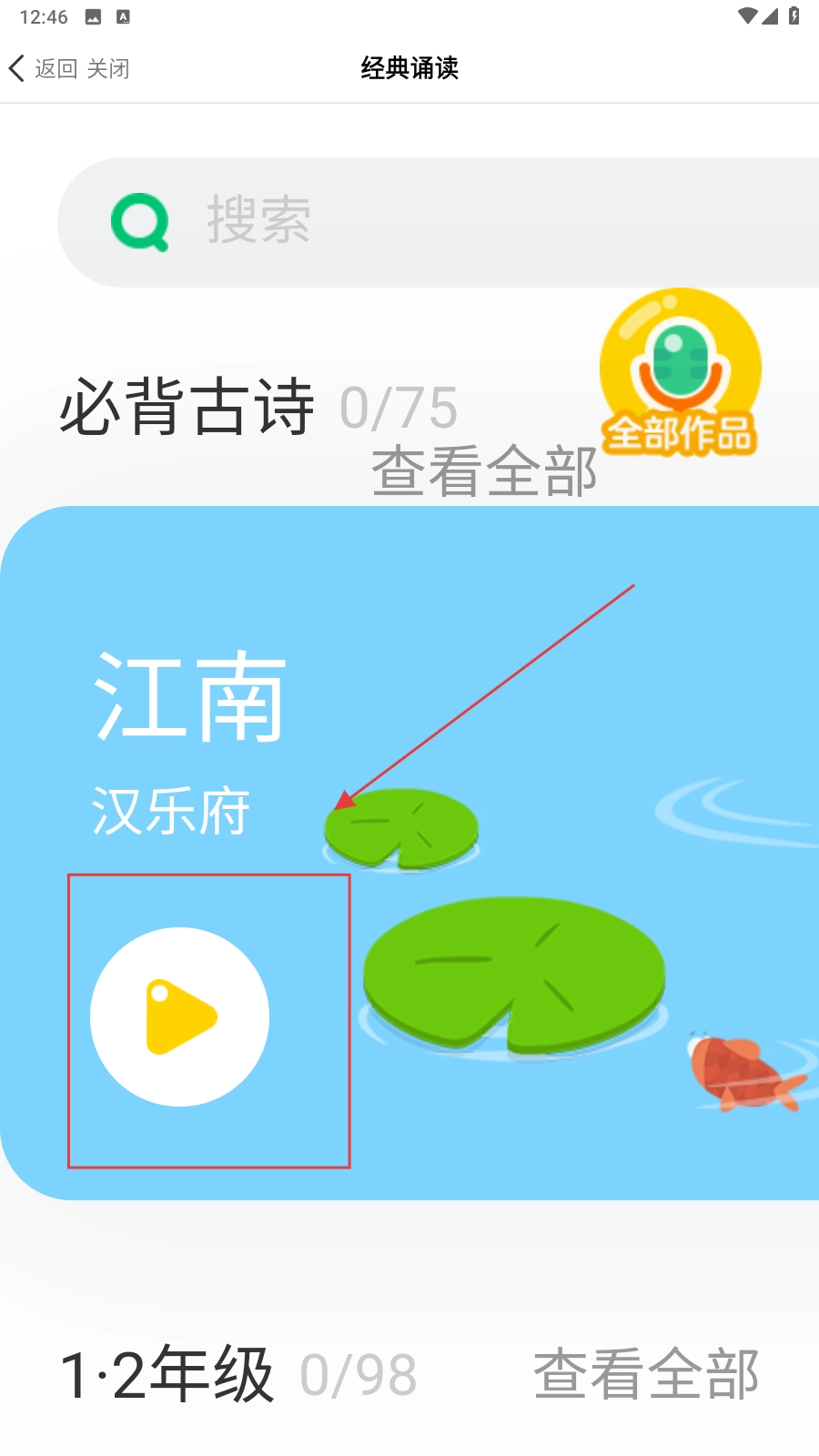The height and width of the screenshot is (1456, 819).
Task: View all 必背古诗 poems
Action: tap(483, 471)
